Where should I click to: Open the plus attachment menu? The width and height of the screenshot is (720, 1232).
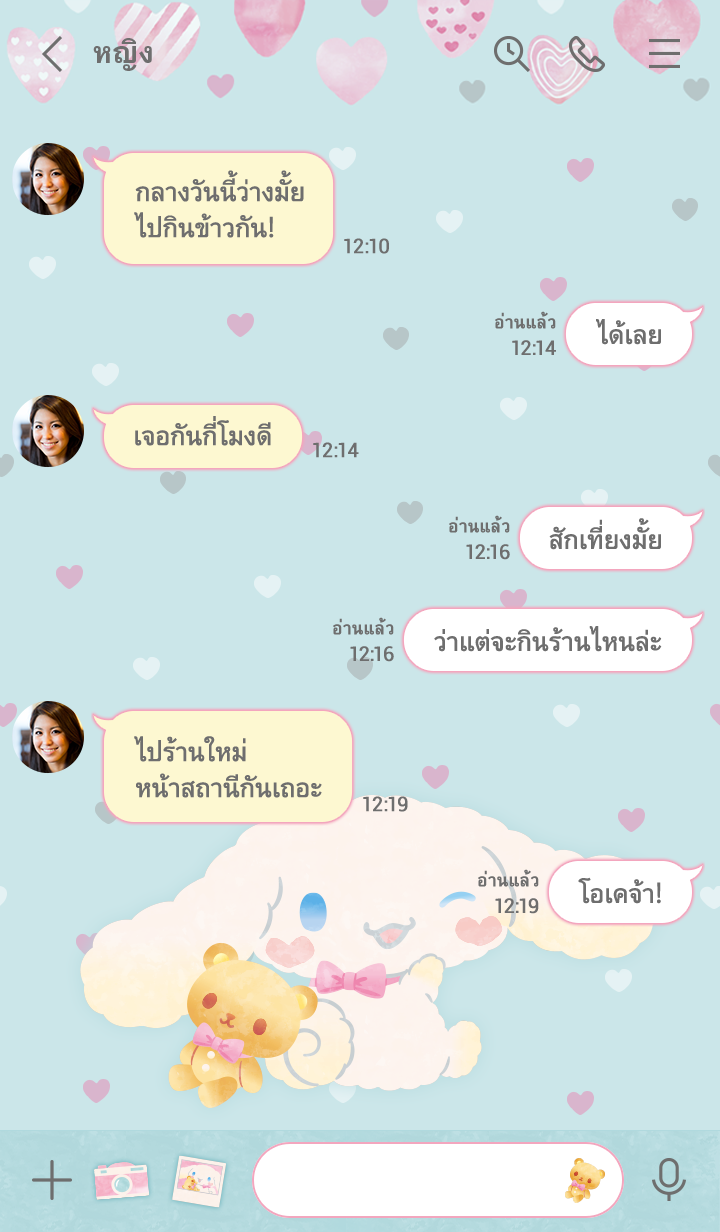tap(52, 1181)
